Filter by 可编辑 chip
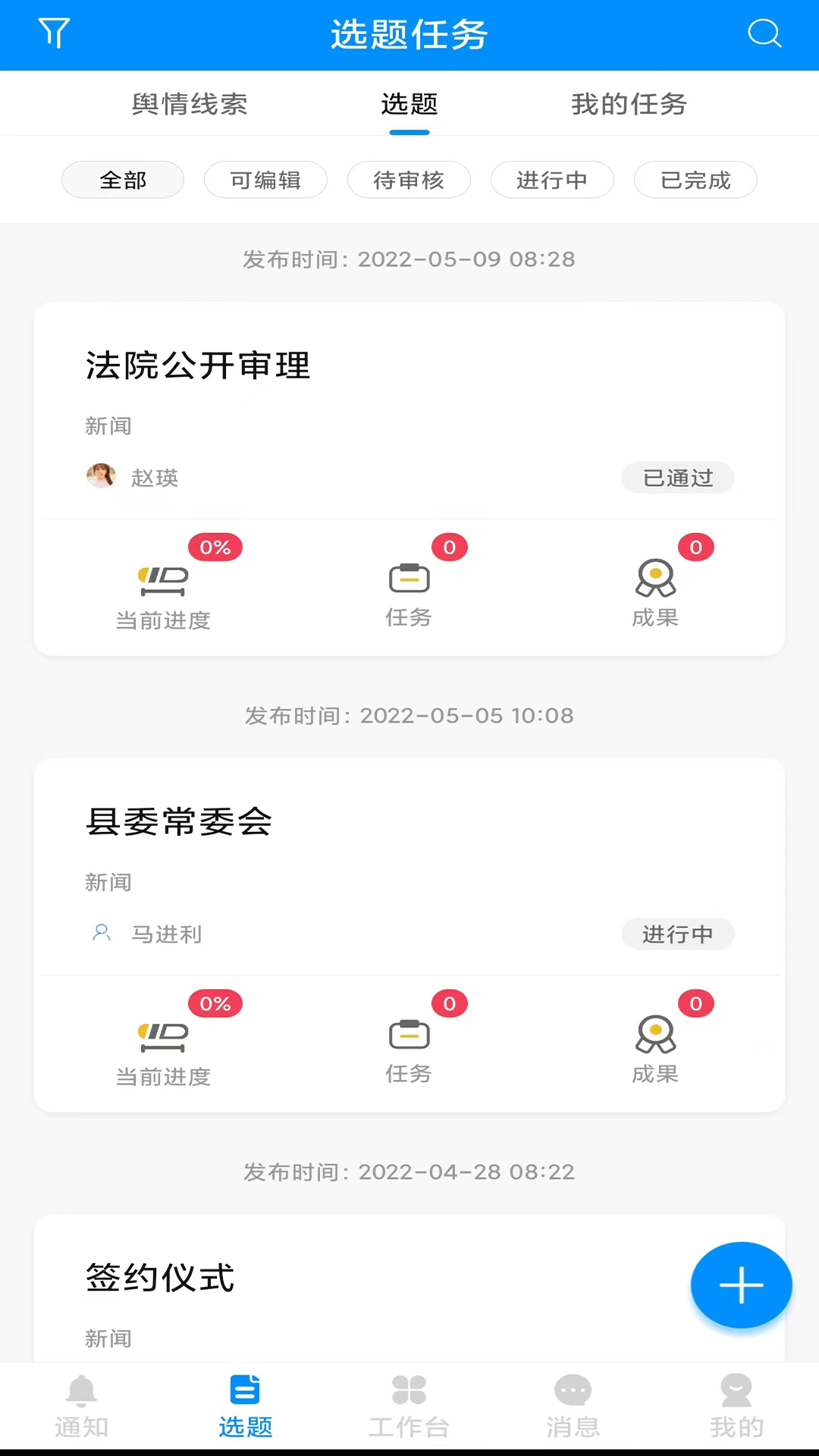 265,180
